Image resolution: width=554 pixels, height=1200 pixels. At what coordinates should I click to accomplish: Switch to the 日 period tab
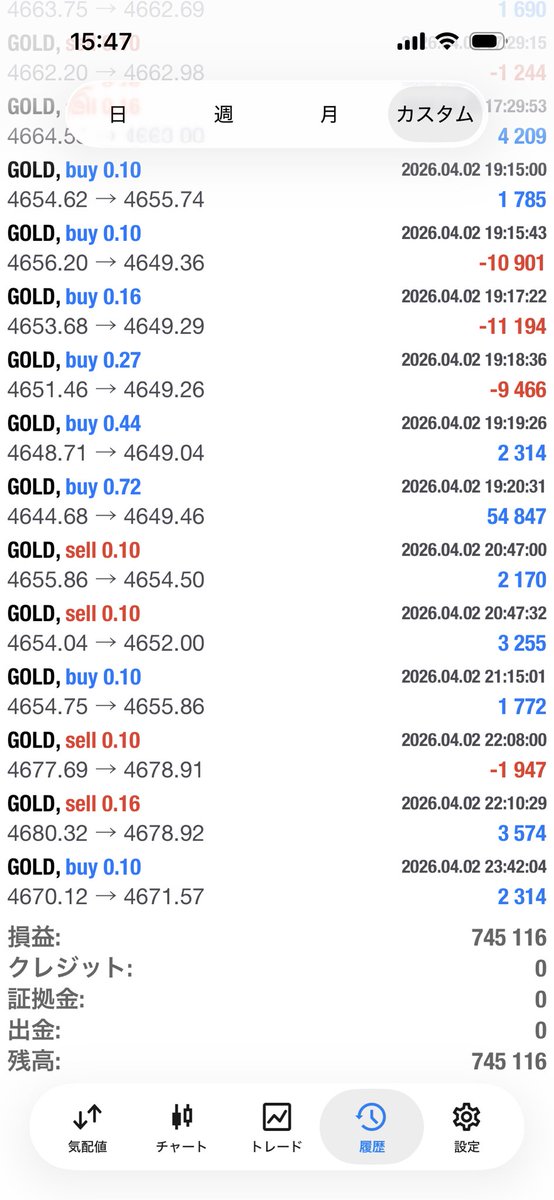click(118, 114)
